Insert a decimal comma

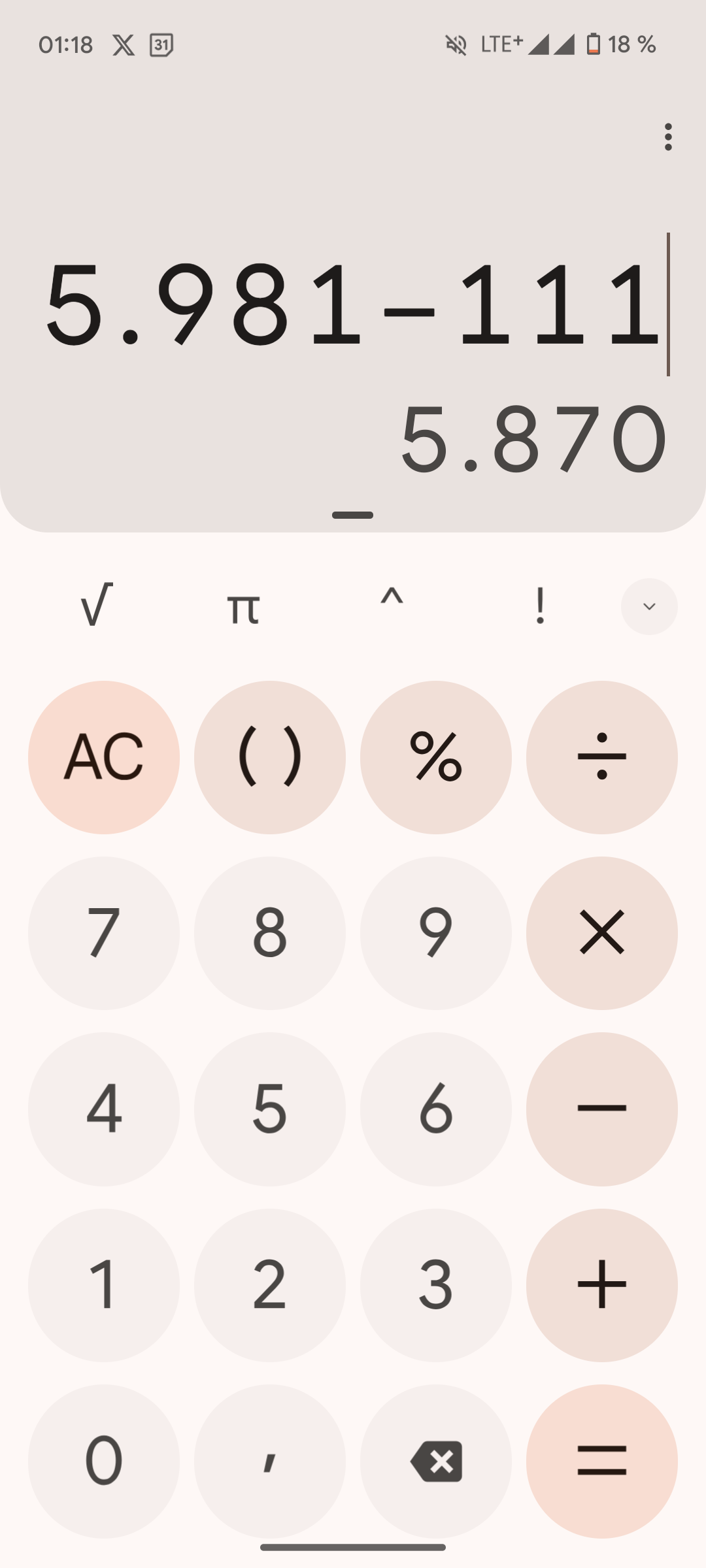(269, 1460)
